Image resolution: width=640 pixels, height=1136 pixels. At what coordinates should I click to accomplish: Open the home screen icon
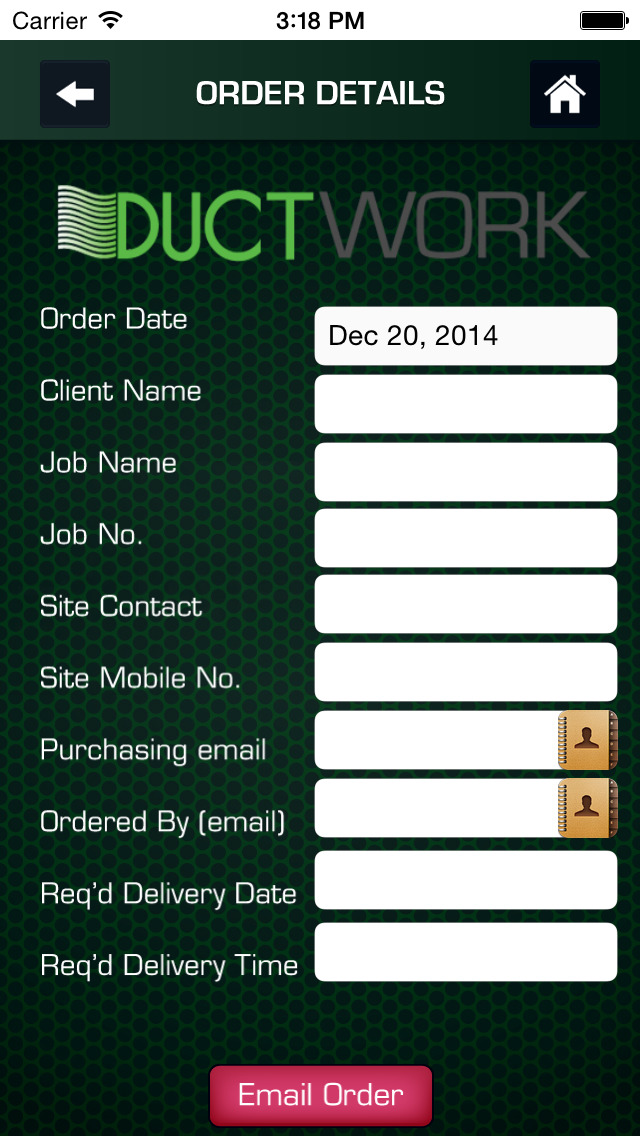(x=565, y=94)
